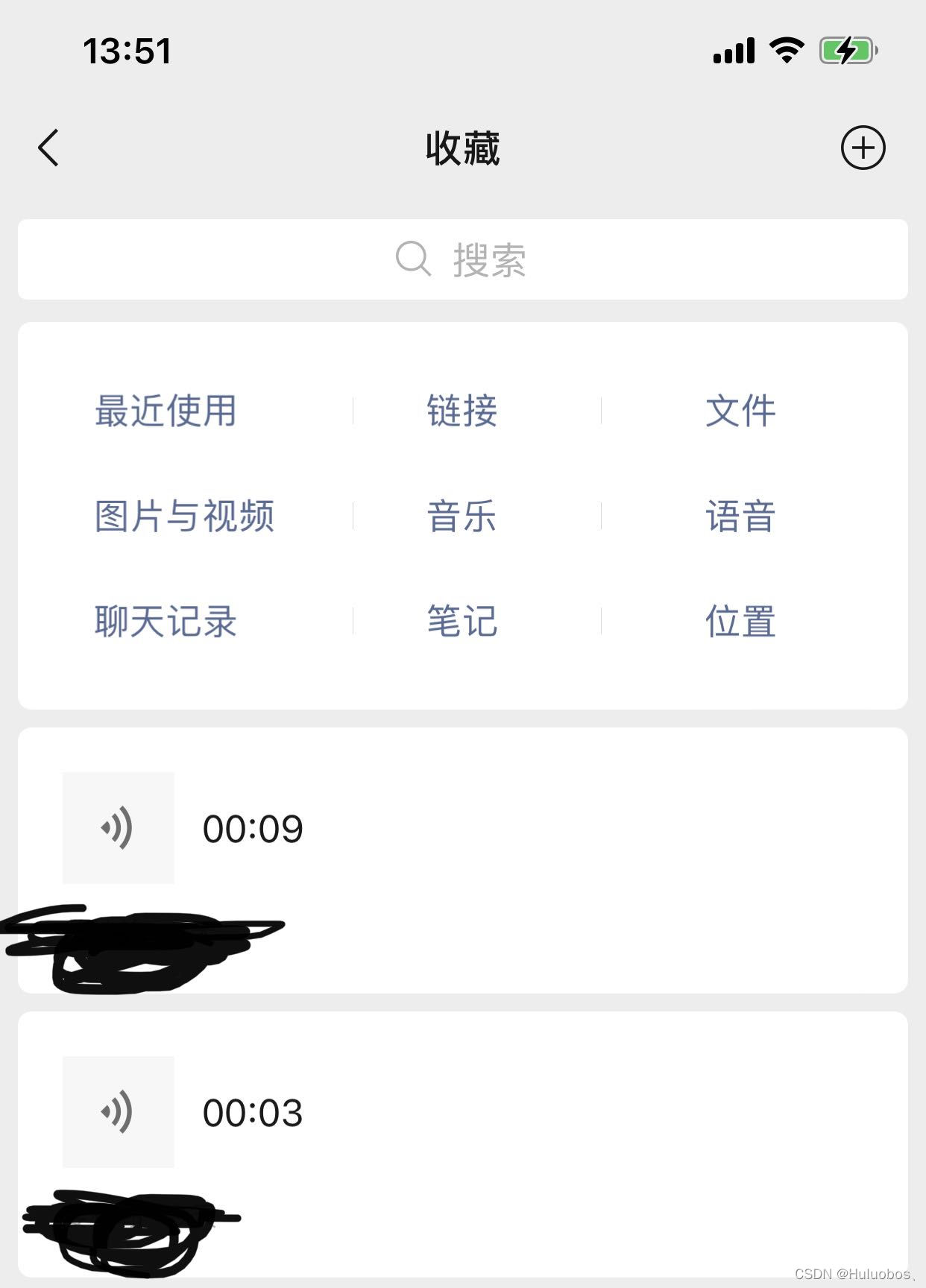Show 链接 favorites

(x=462, y=411)
